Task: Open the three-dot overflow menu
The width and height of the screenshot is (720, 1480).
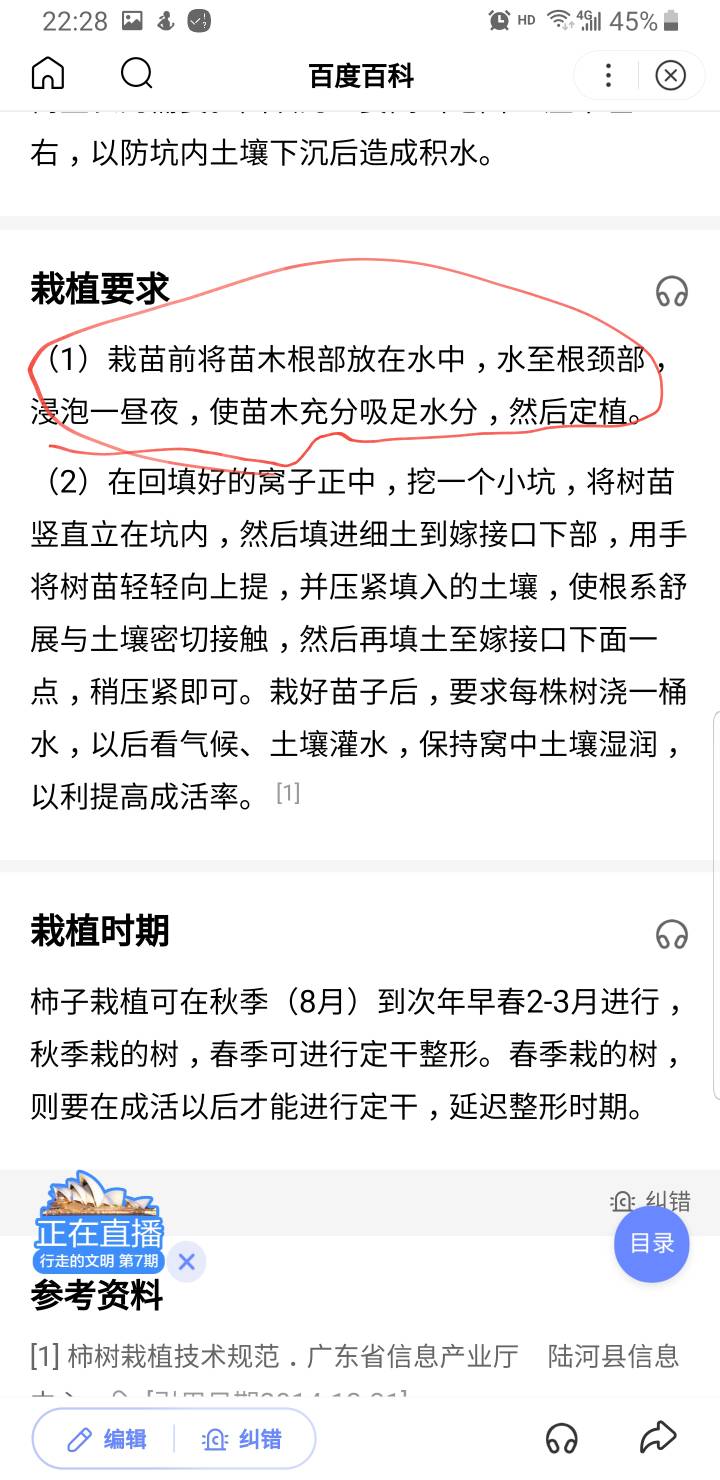Action: point(608,75)
